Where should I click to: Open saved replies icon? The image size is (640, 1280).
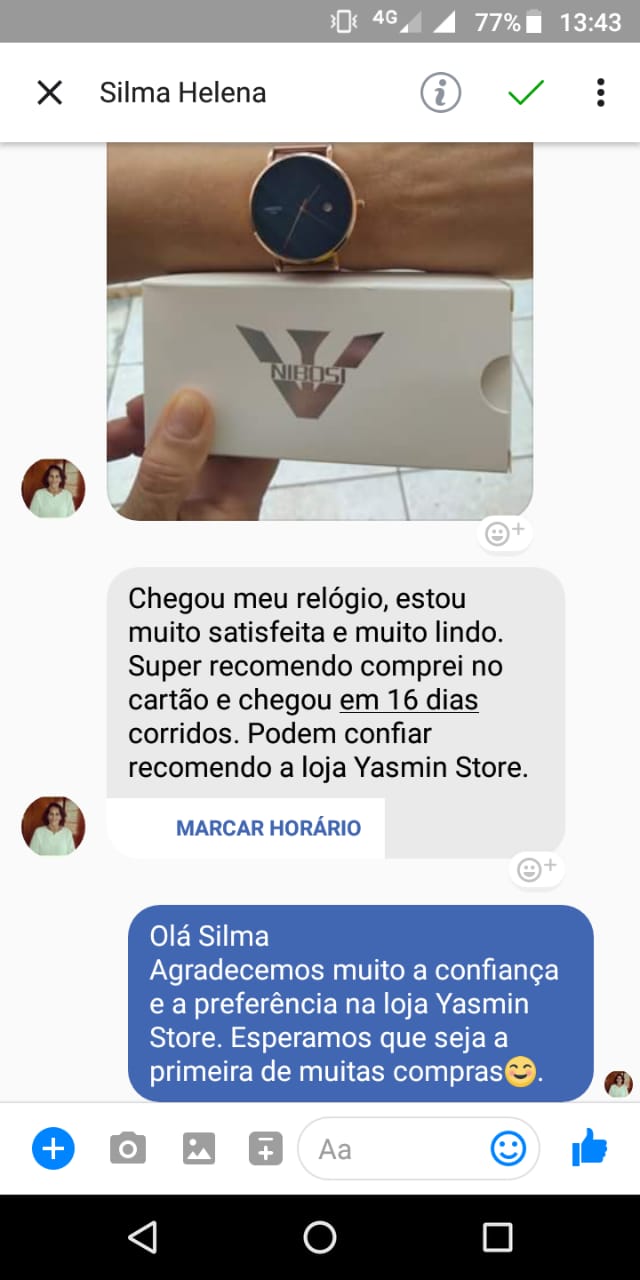(266, 1149)
